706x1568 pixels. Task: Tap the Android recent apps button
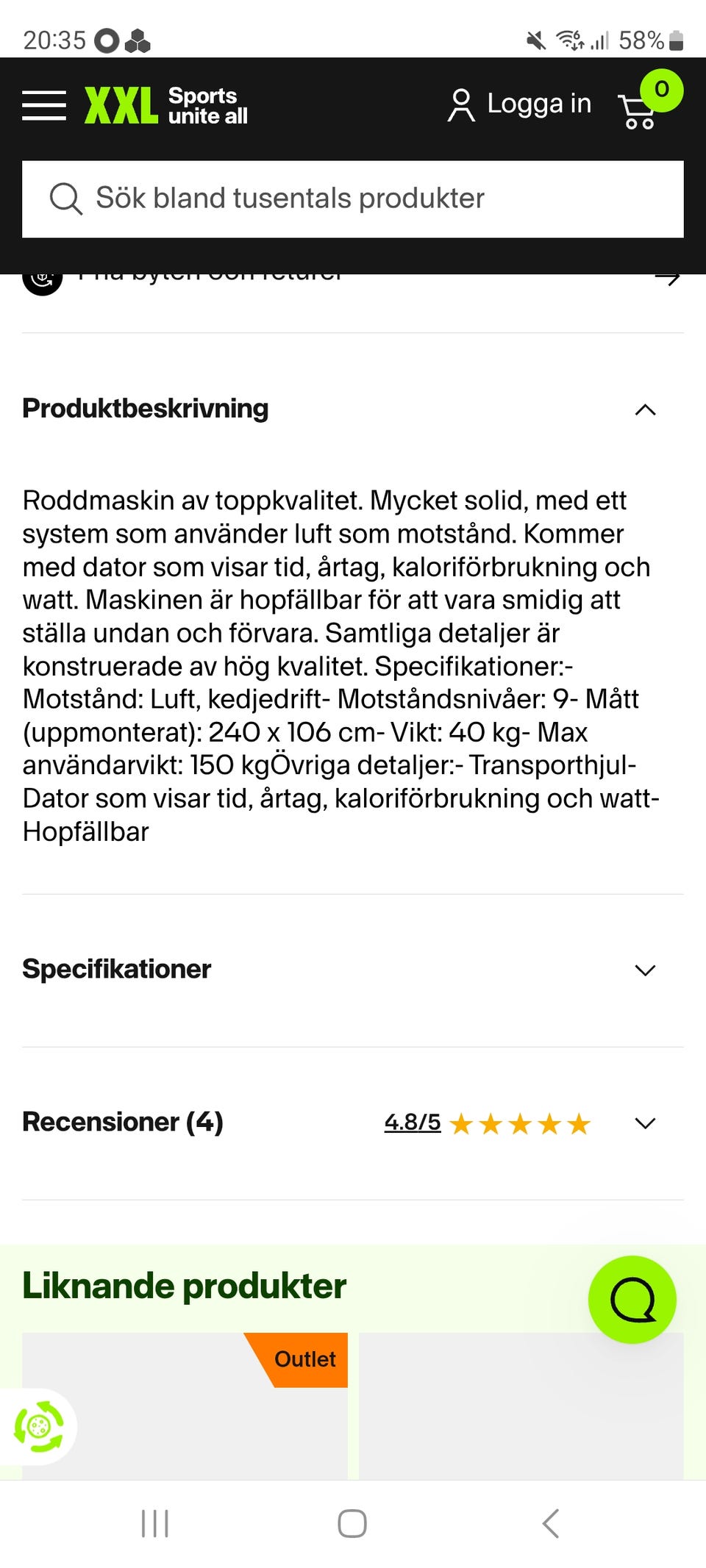[x=154, y=1523]
